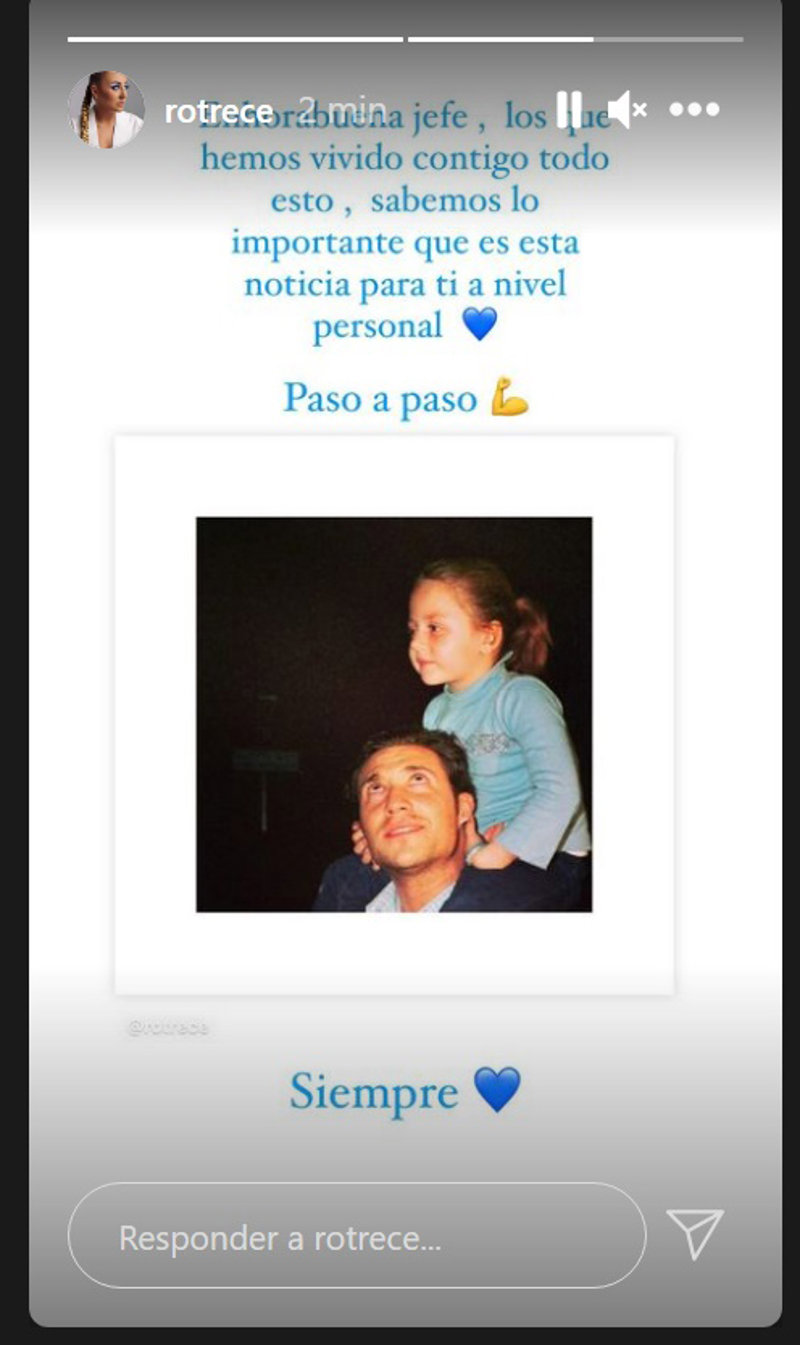Unmute the story sound
The image size is (800, 1345).
pyautogui.click(x=627, y=109)
